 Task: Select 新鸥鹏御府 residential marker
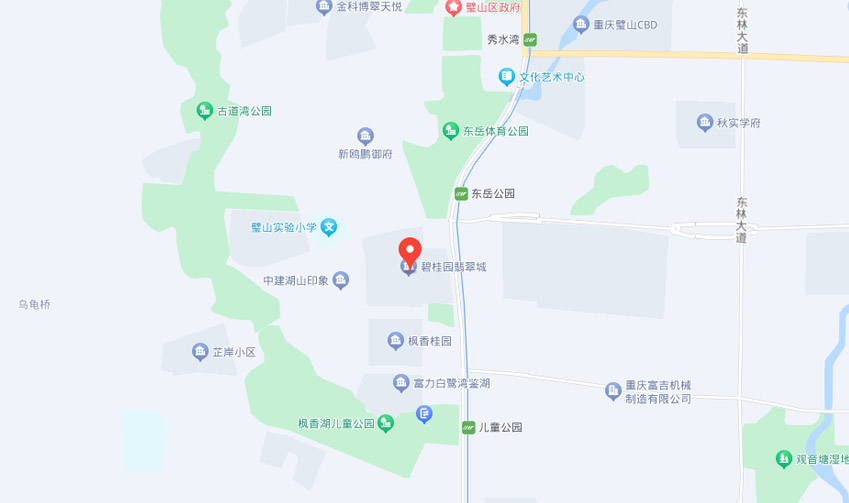tap(365, 136)
